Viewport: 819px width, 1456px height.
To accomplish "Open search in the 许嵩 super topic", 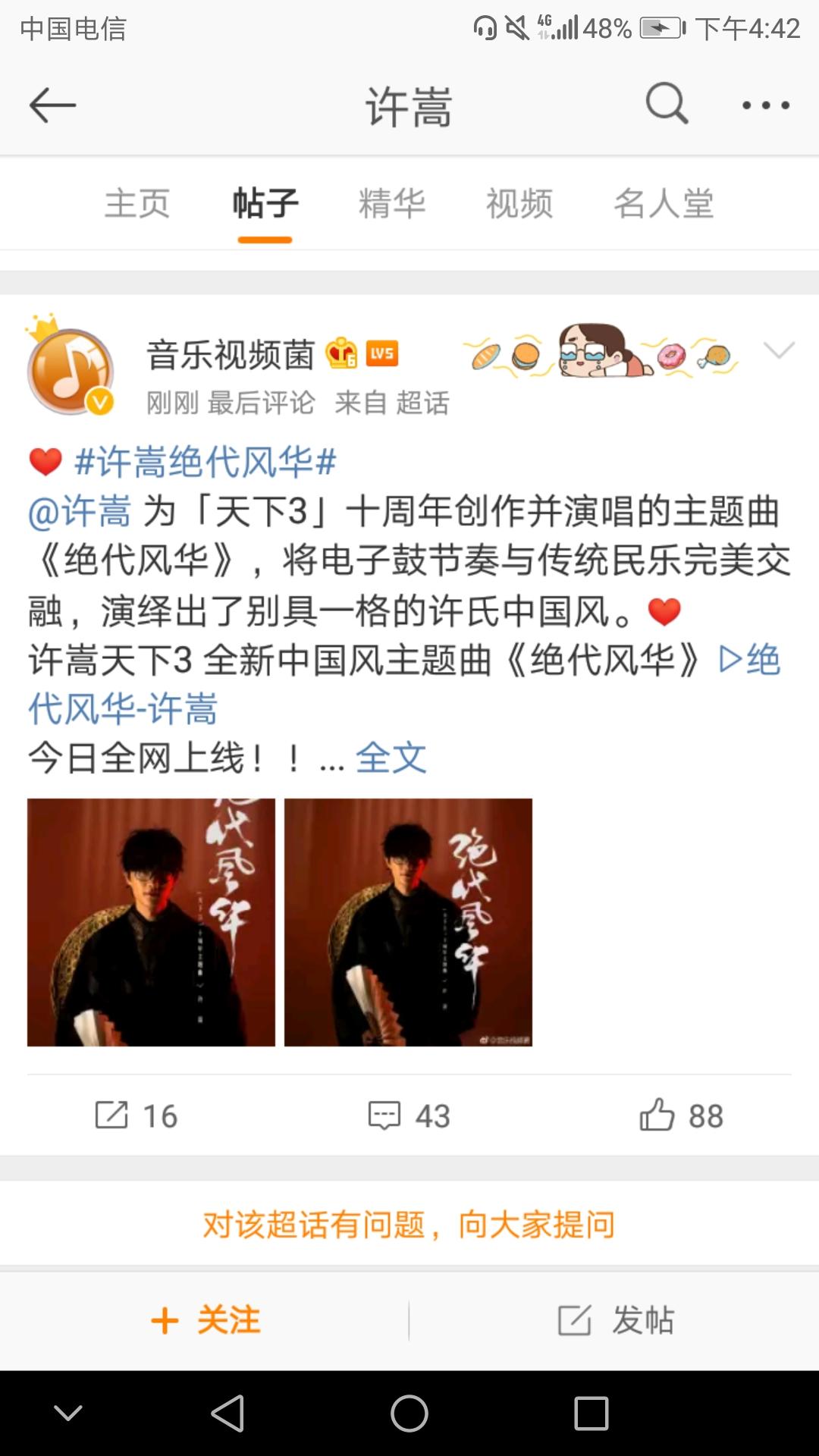I will (667, 104).
